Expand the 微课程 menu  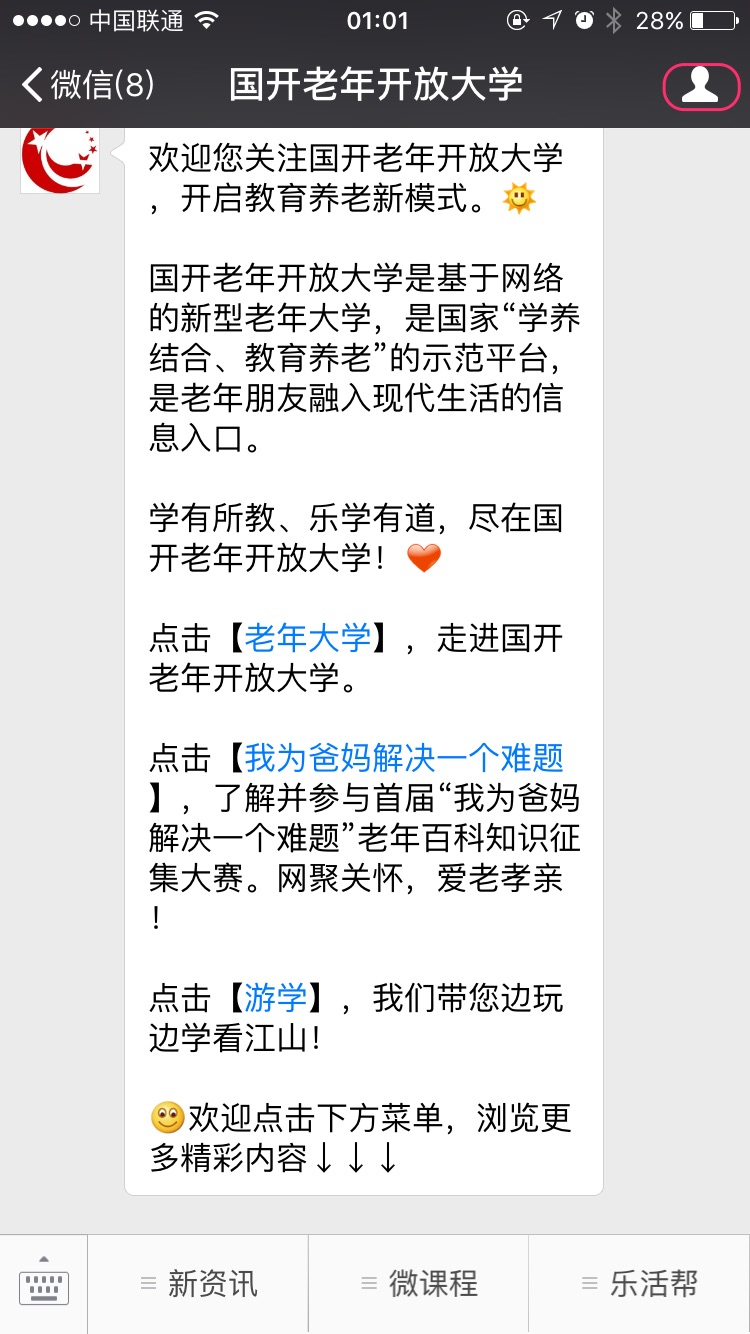click(419, 1284)
